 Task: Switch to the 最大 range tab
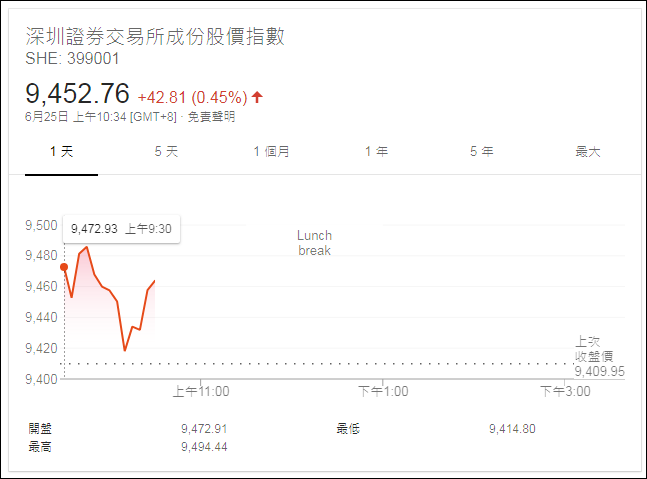pos(587,152)
